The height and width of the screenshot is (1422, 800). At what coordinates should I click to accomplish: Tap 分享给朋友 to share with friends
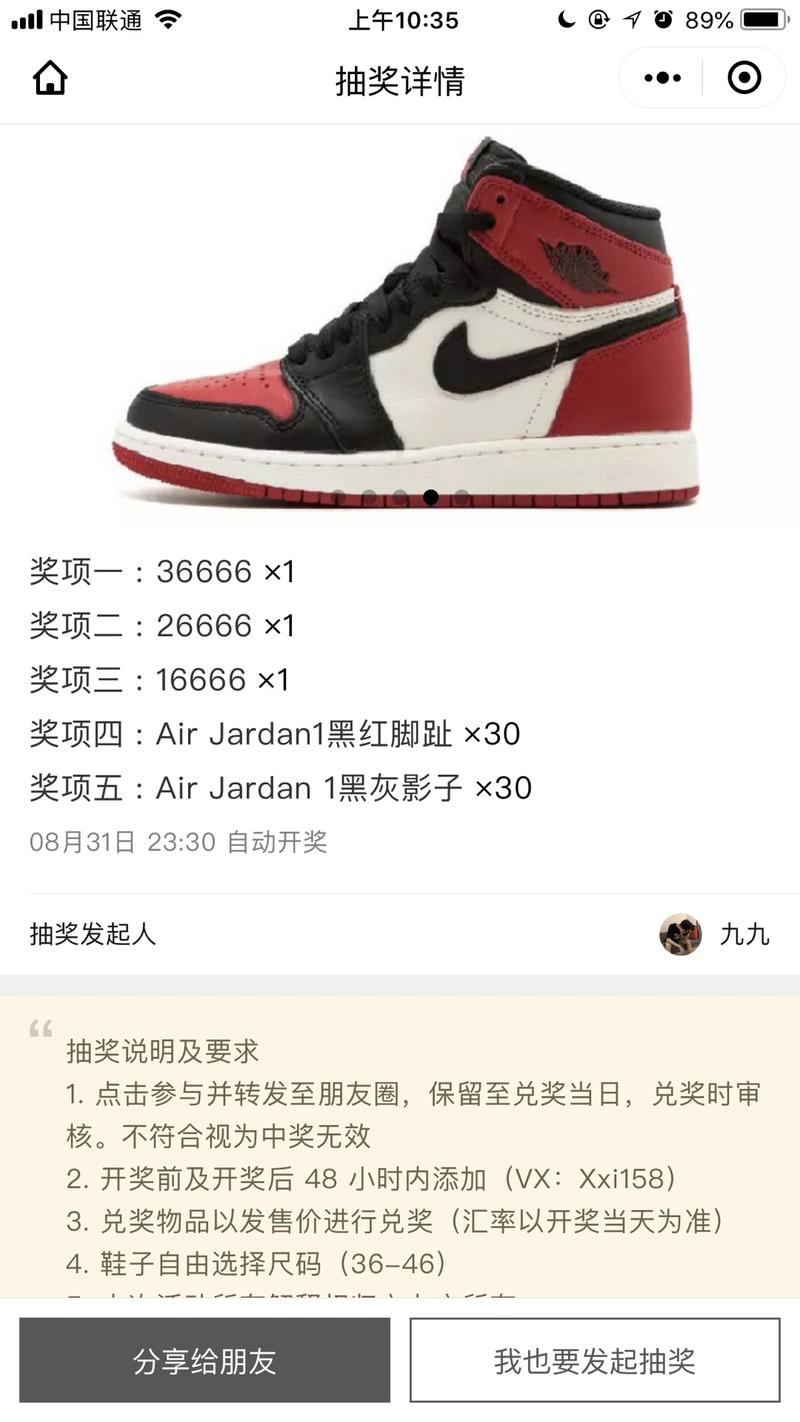(204, 1360)
